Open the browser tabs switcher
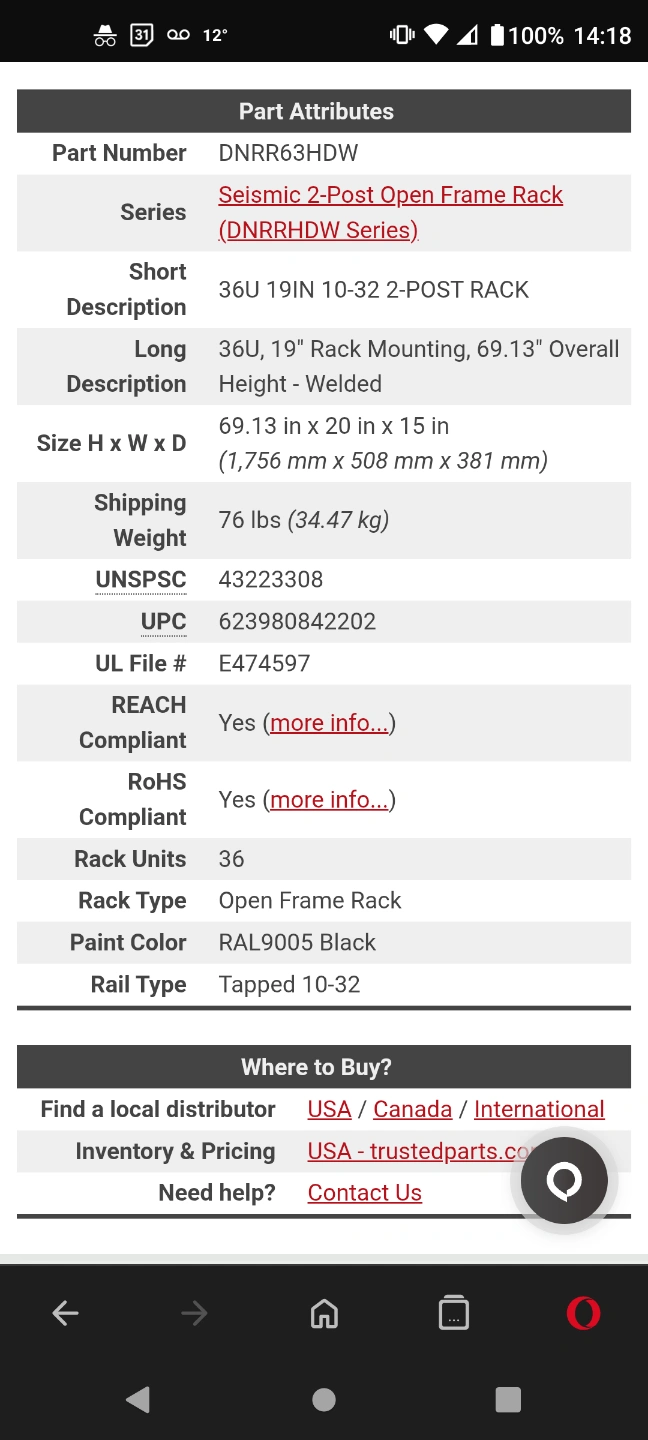 click(454, 1313)
